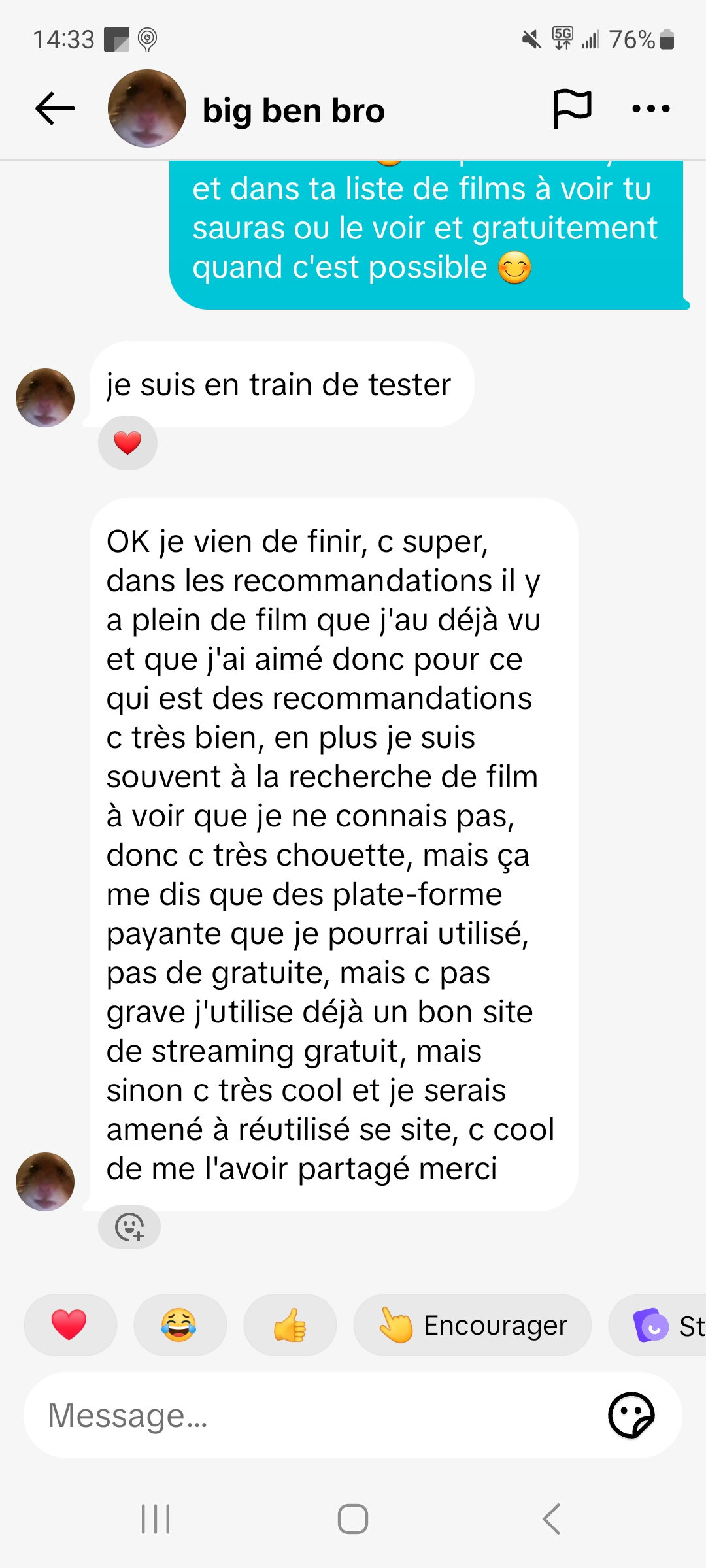The height and width of the screenshot is (1568, 706).
Task: Tap the heart reaction under "je suis en train de tester"
Action: pos(127,443)
